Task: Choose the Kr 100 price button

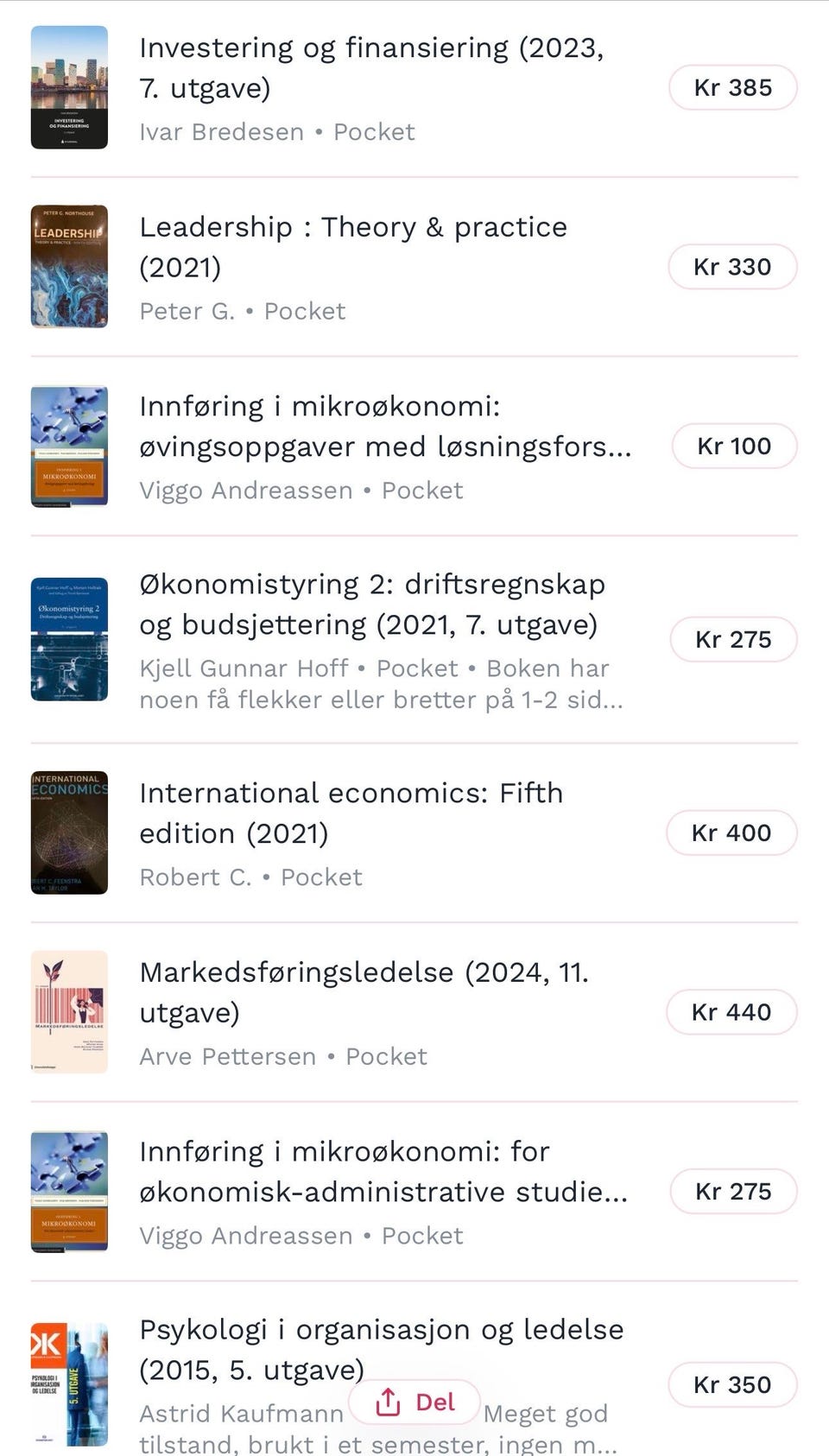Action: coord(734,446)
